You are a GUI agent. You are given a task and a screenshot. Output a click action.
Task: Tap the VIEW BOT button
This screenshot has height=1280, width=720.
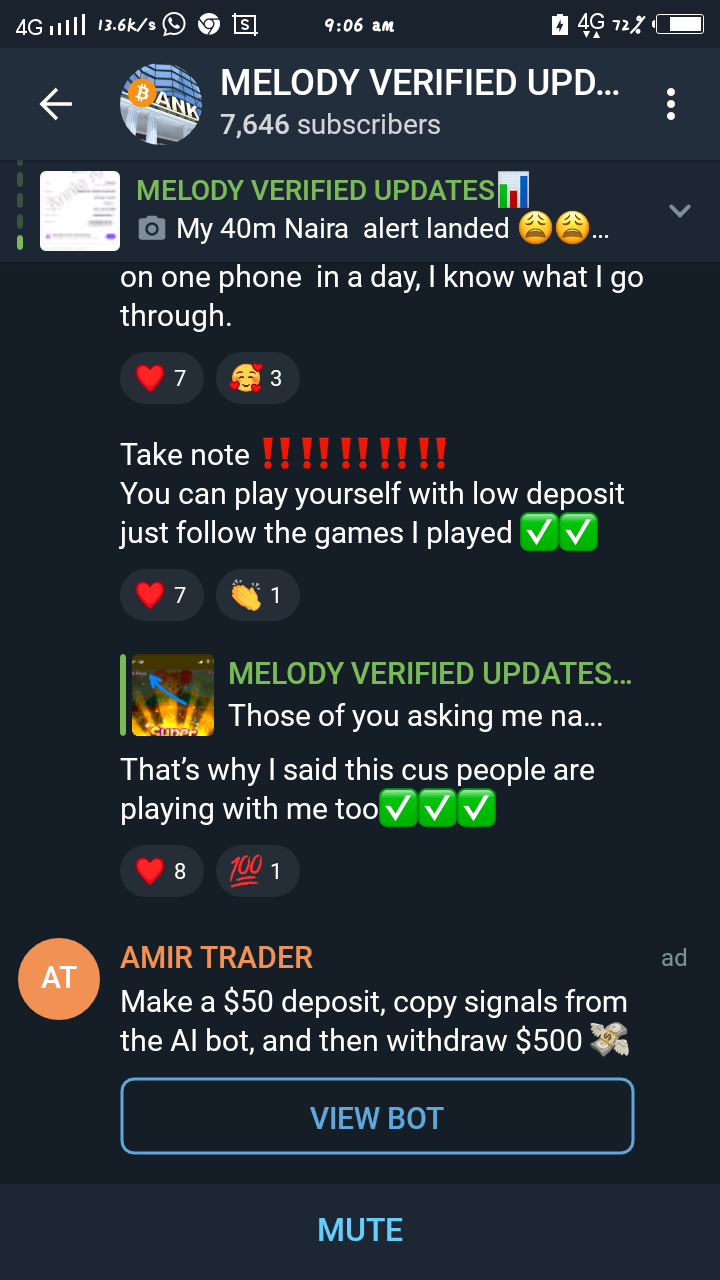pyautogui.click(x=377, y=1117)
